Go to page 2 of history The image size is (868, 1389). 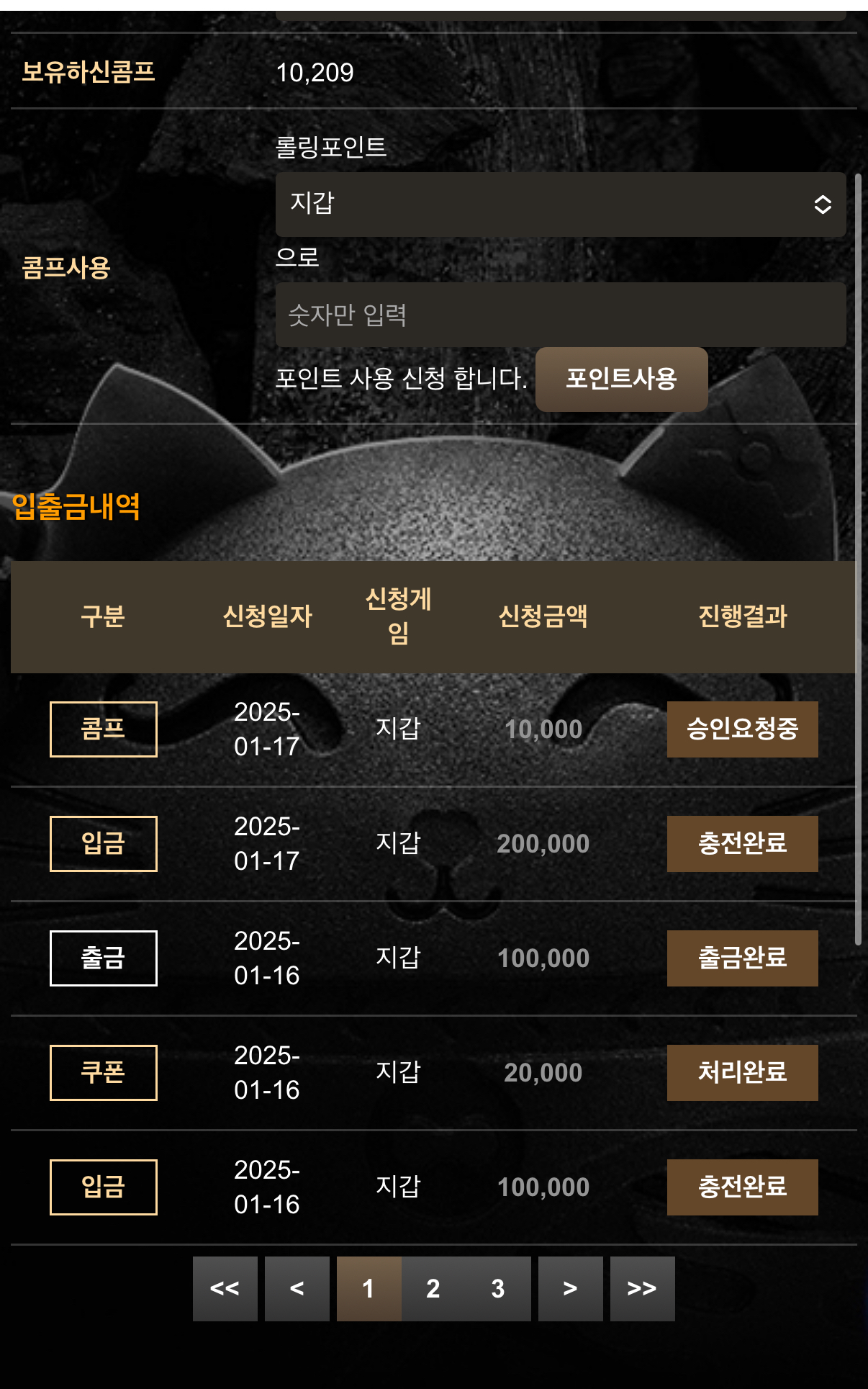[x=433, y=1289]
